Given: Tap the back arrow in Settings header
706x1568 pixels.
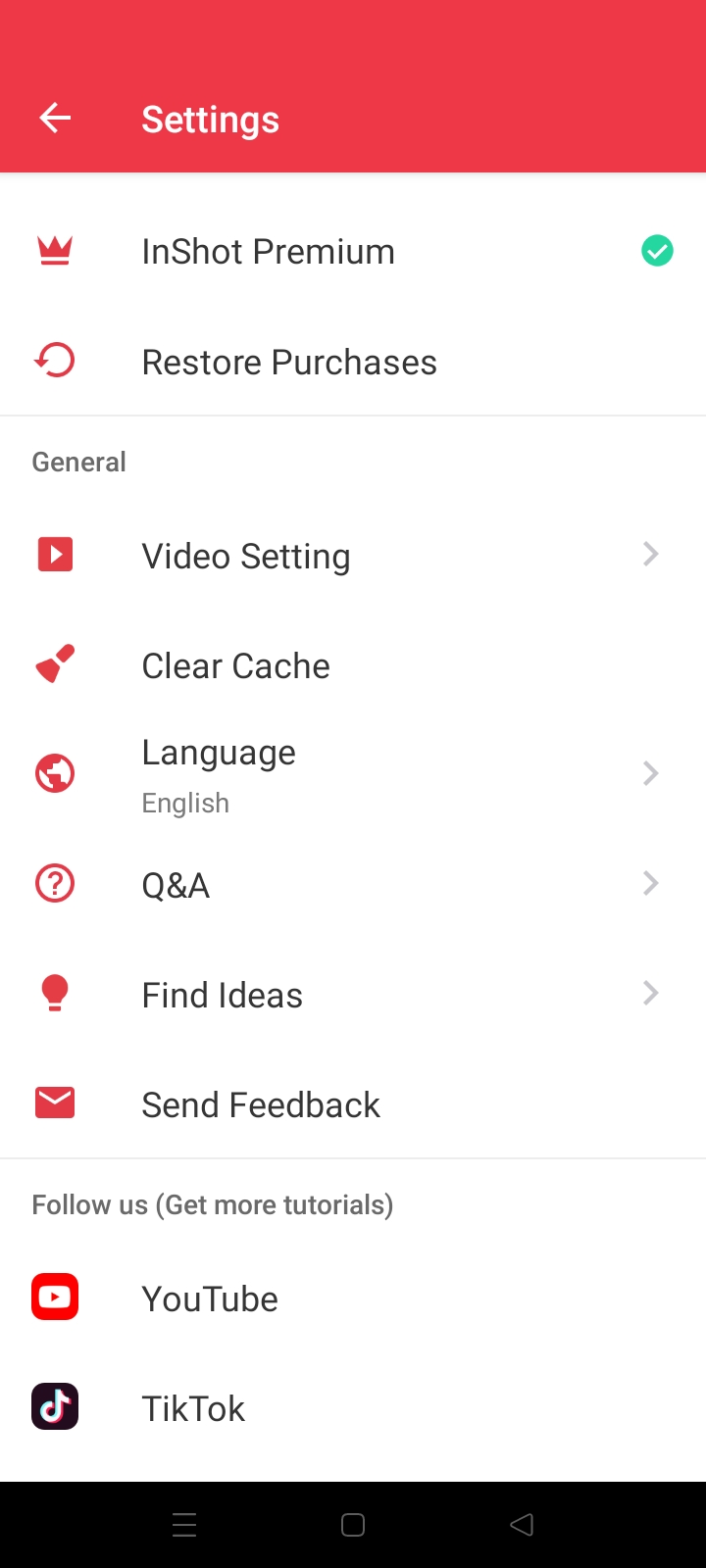Looking at the screenshot, I should pos(55,118).
